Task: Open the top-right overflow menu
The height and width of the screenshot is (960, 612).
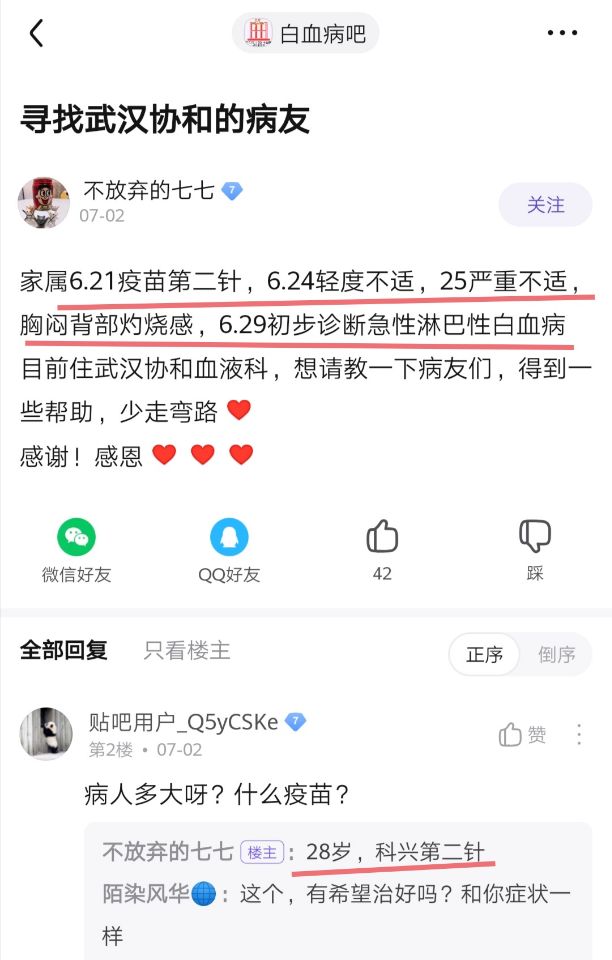Action: pos(563,33)
